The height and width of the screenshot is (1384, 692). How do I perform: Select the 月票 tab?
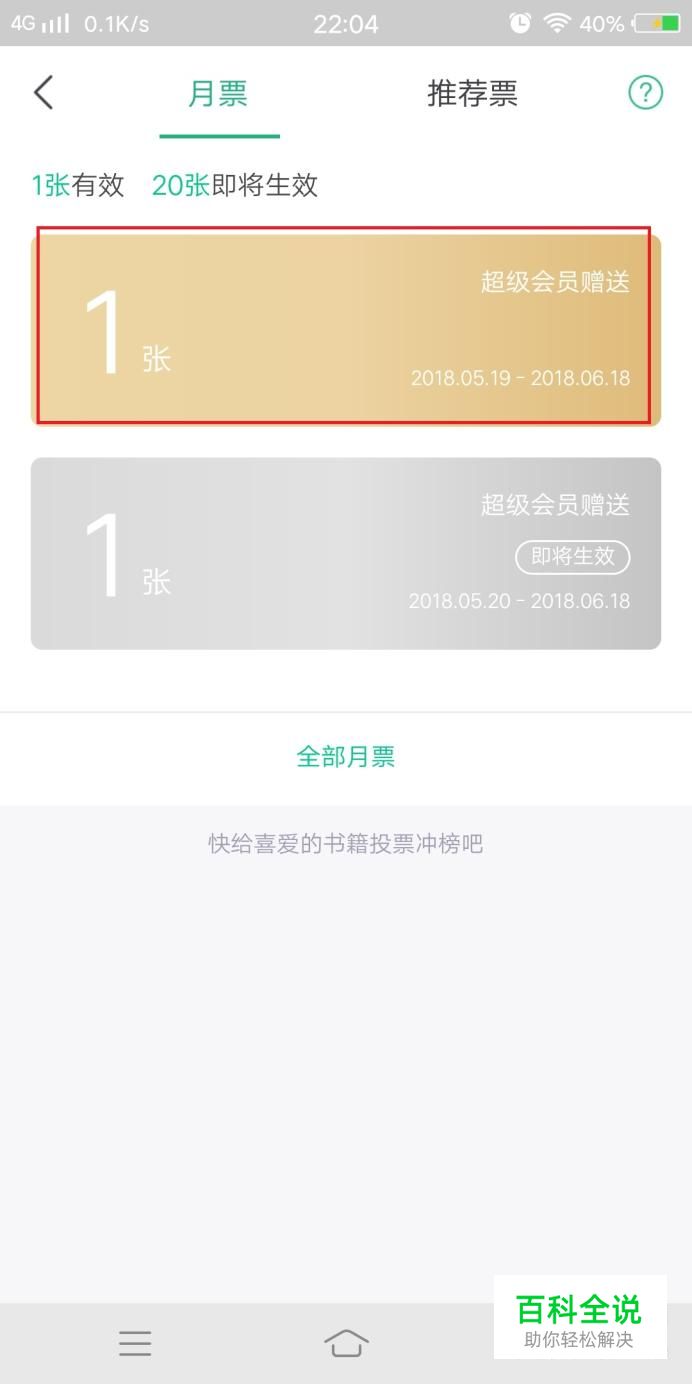click(218, 94)
